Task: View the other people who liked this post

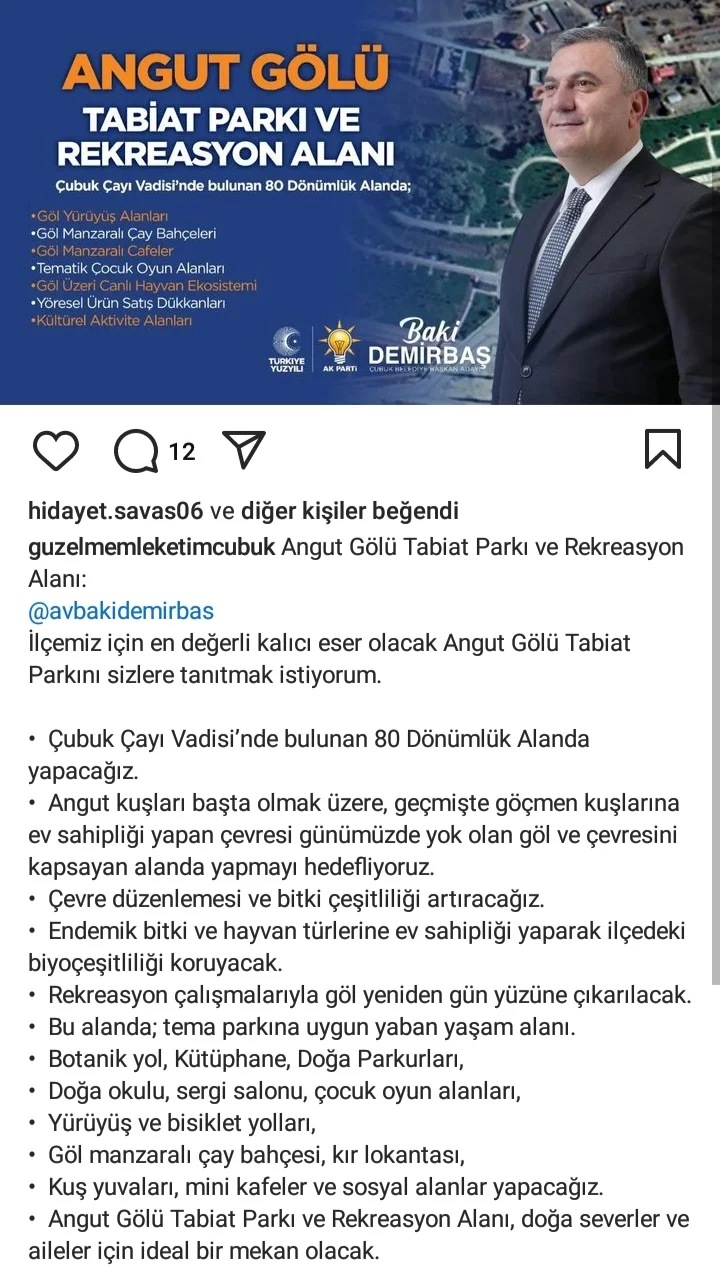Action: (x=349, y=512)
